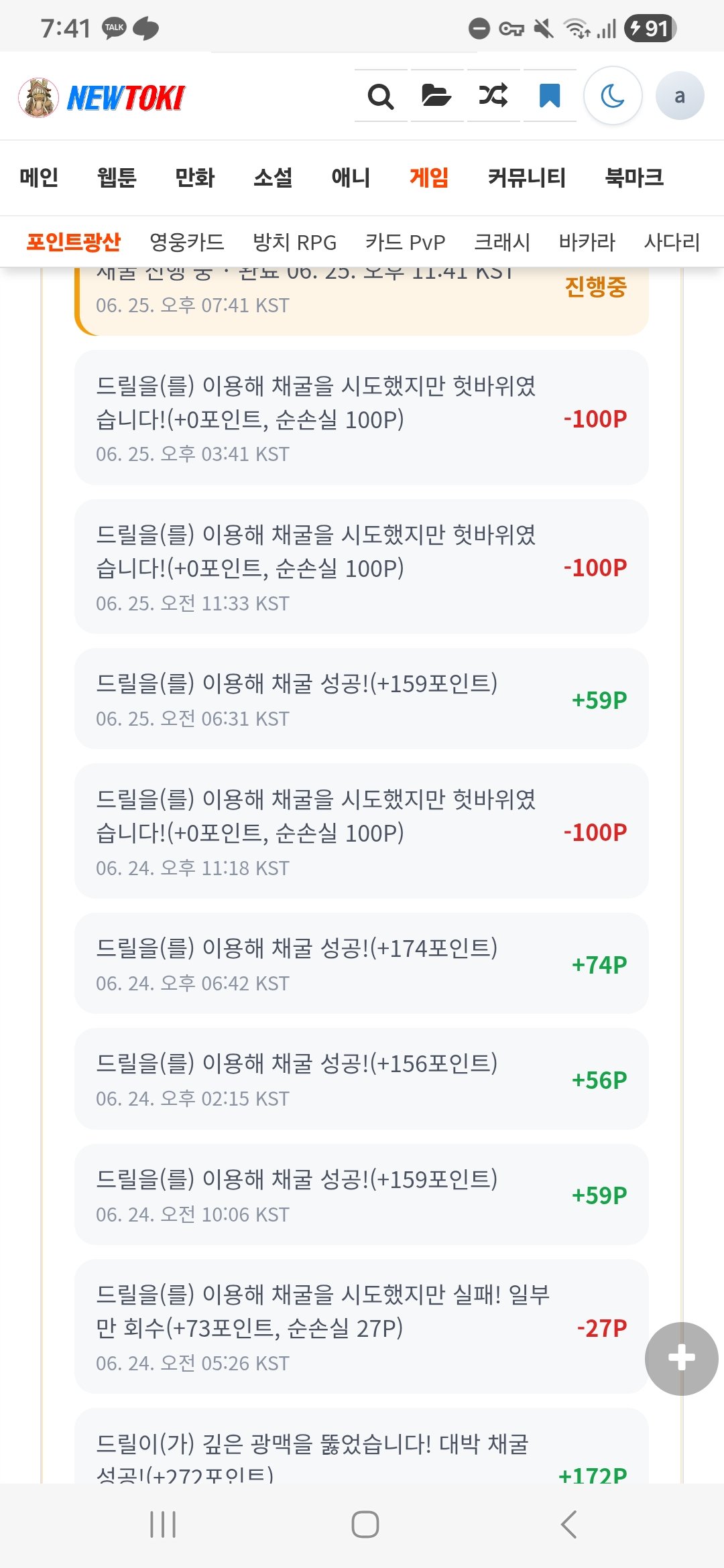Tap the floating plus button
Image resolution: width=724 pixels, height=1568 pixels.
click(x=681, y=1358)
